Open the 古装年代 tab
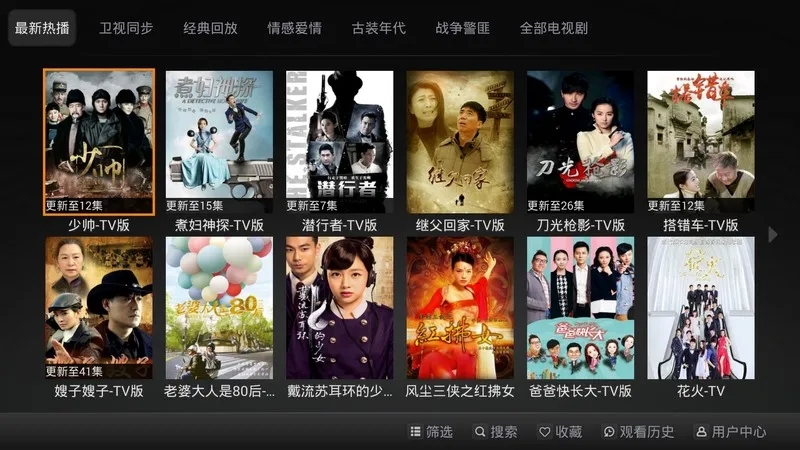The width and height of the screenshot is (800, 450). tap(379, 28)
